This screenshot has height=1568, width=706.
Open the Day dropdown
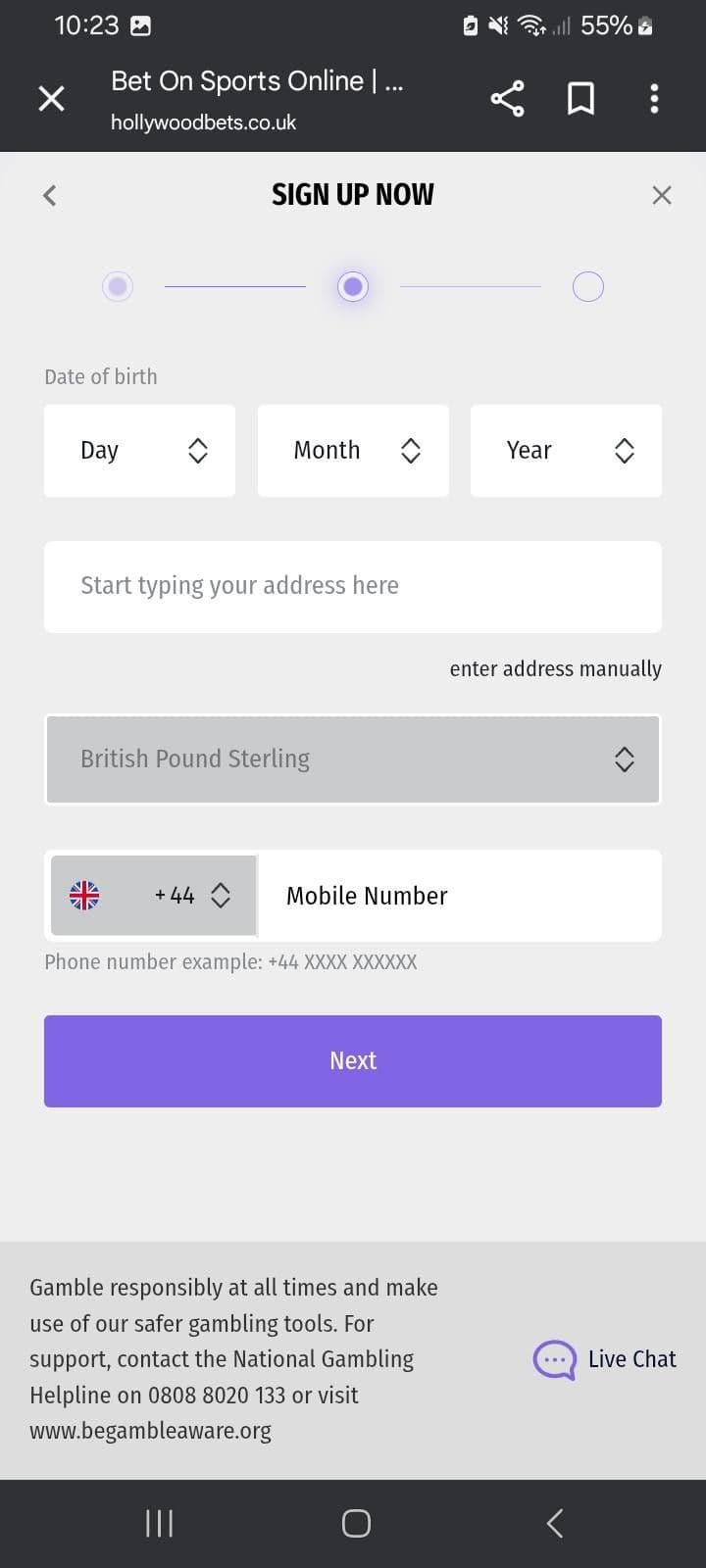[139, 450]
